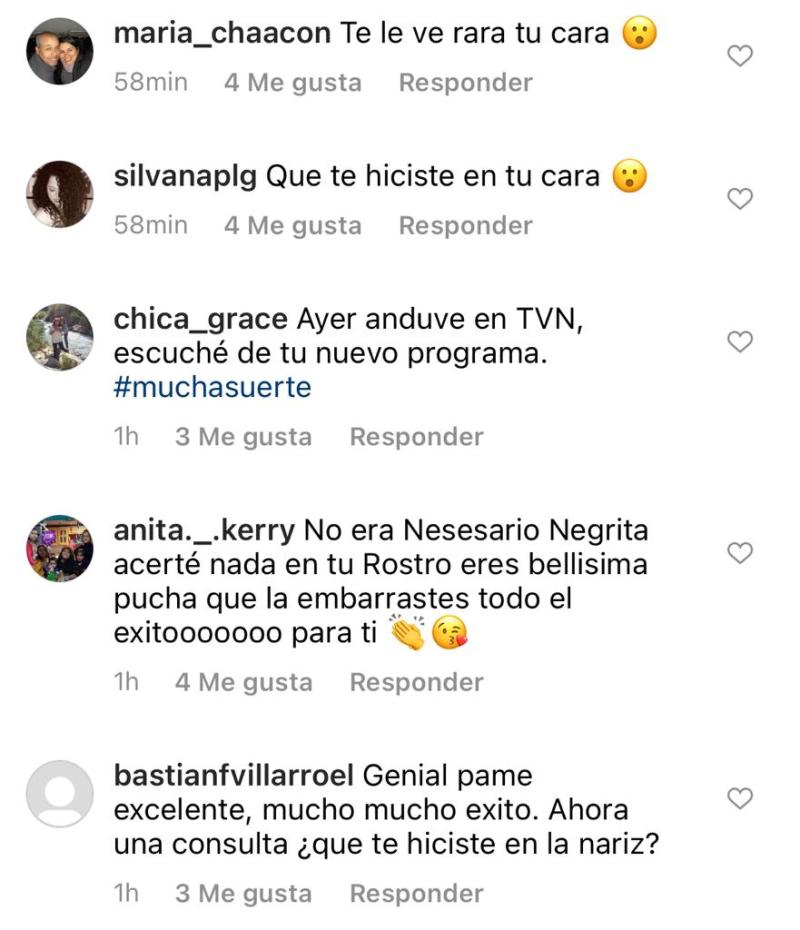Like bastianfvillarroel's comment with the heart icon
This screenshot has height=930, width=800.
pyautogui.click(x=738, y=797)
